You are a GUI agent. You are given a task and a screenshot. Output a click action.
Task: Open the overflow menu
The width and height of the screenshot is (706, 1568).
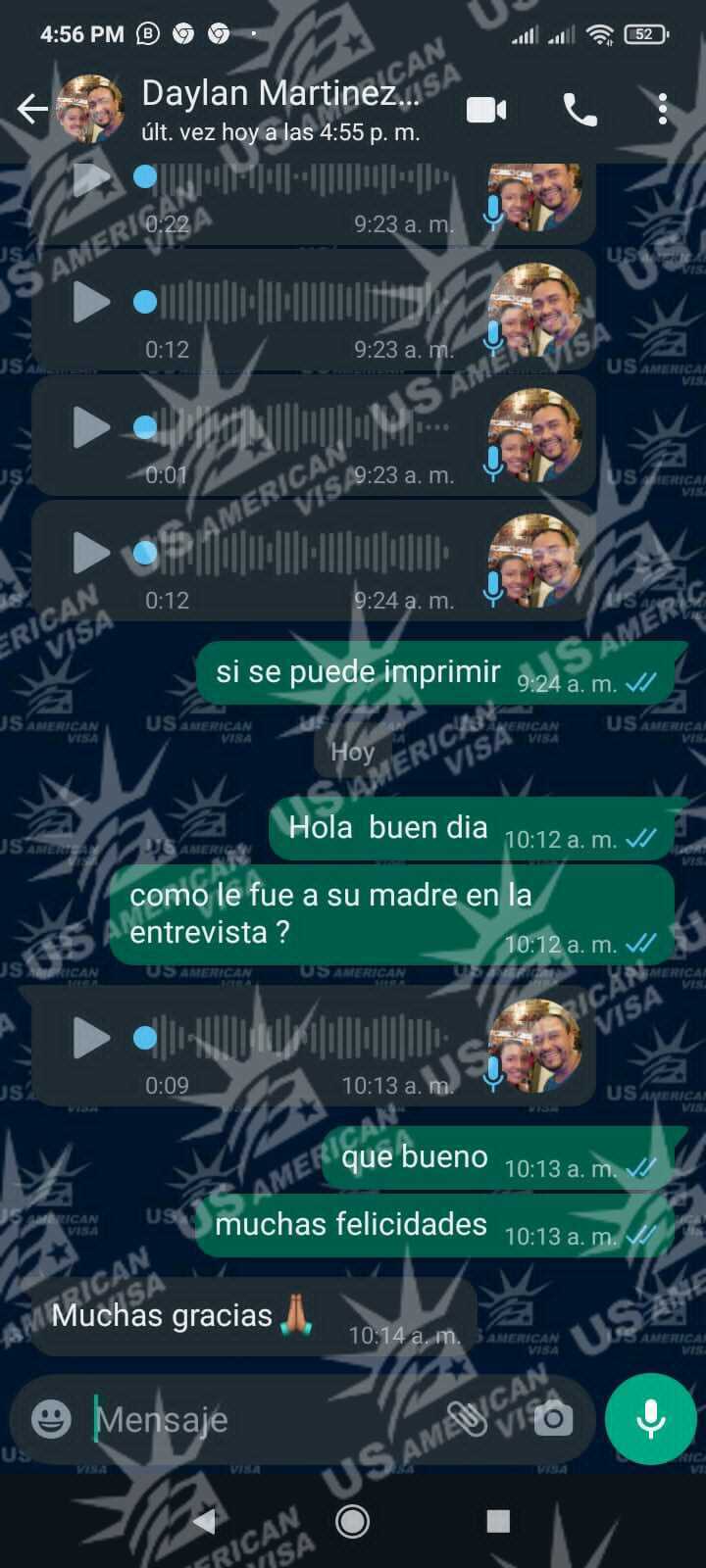pos(663,109)
